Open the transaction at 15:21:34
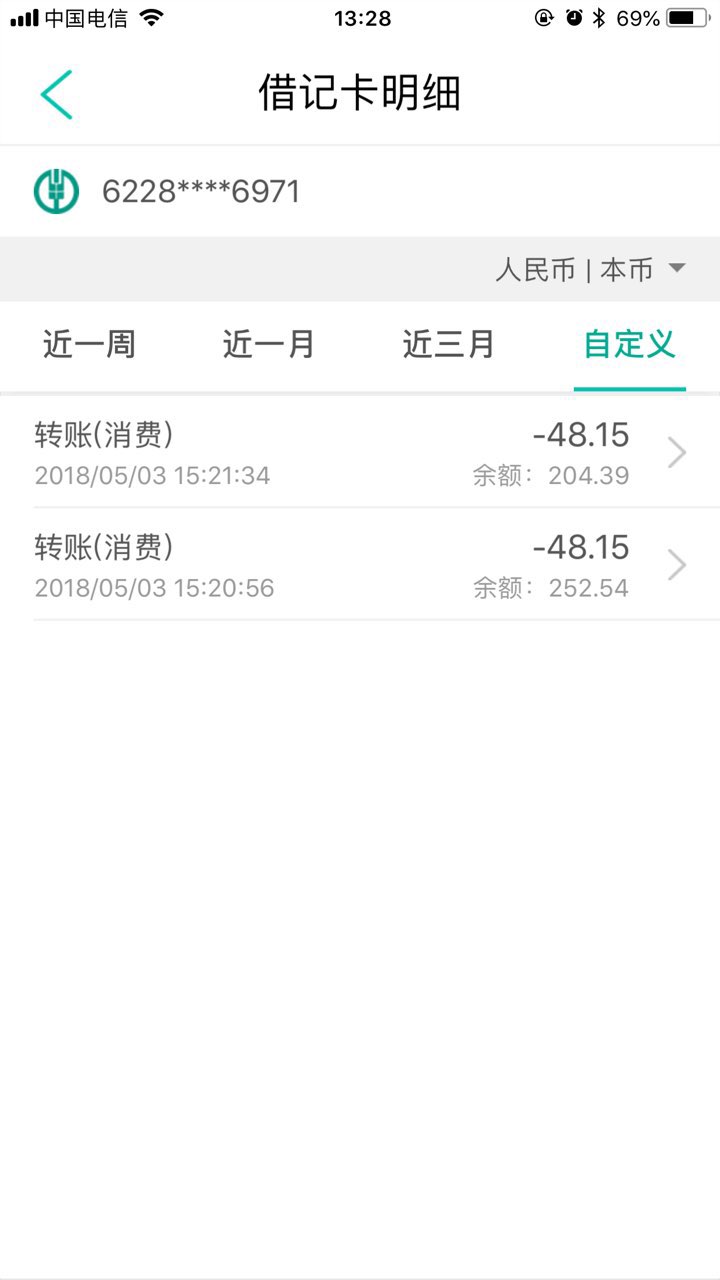This screenshot has height=1280, width=720. coord(360,452)
